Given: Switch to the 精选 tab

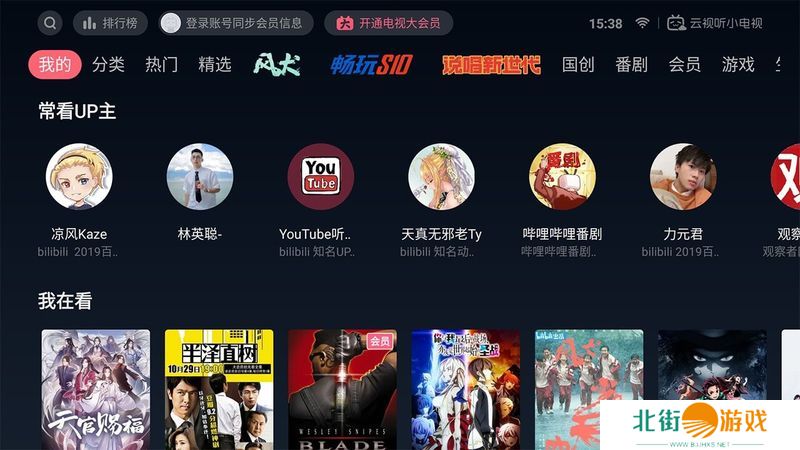Looking at the screenshot, I should 214,64.
